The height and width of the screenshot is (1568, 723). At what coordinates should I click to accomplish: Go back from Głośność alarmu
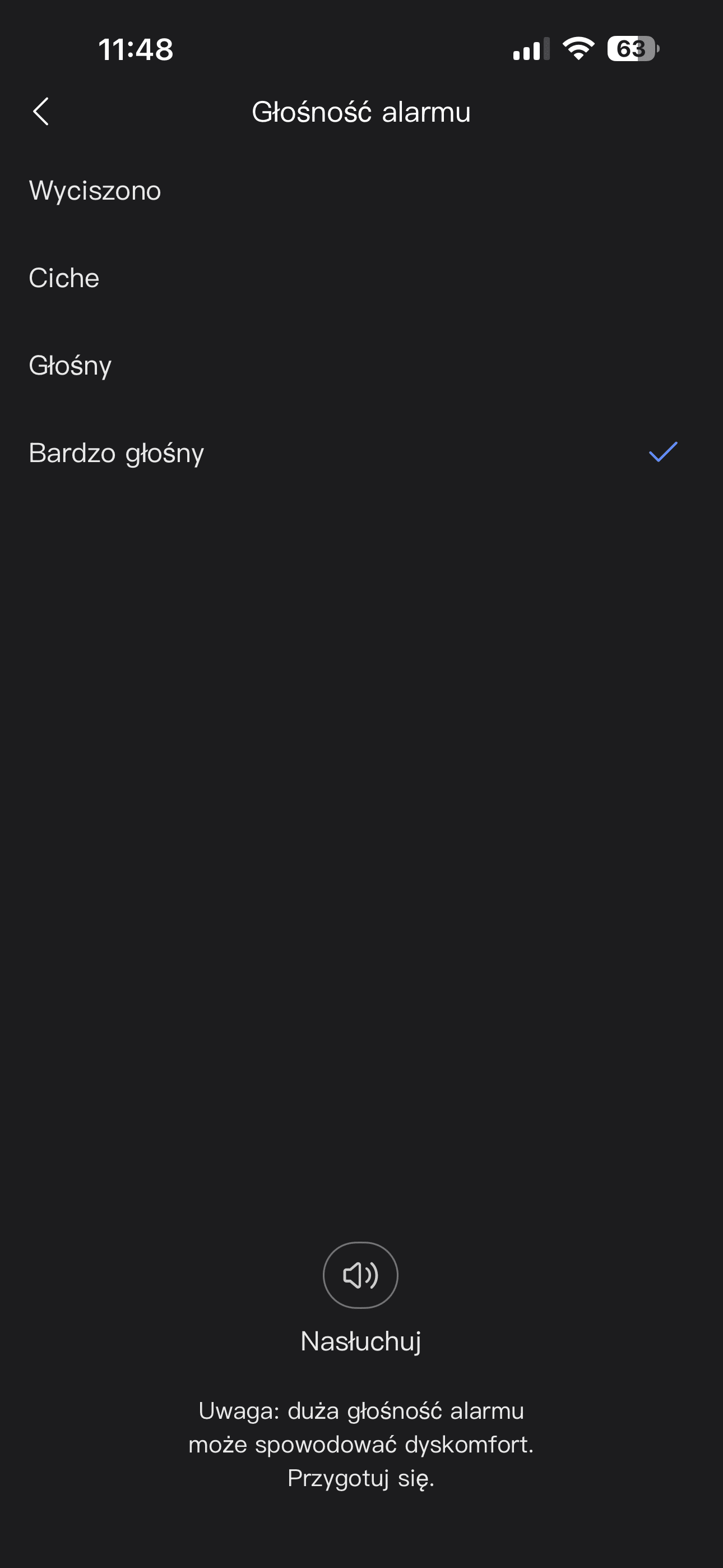tap(41, 112)
